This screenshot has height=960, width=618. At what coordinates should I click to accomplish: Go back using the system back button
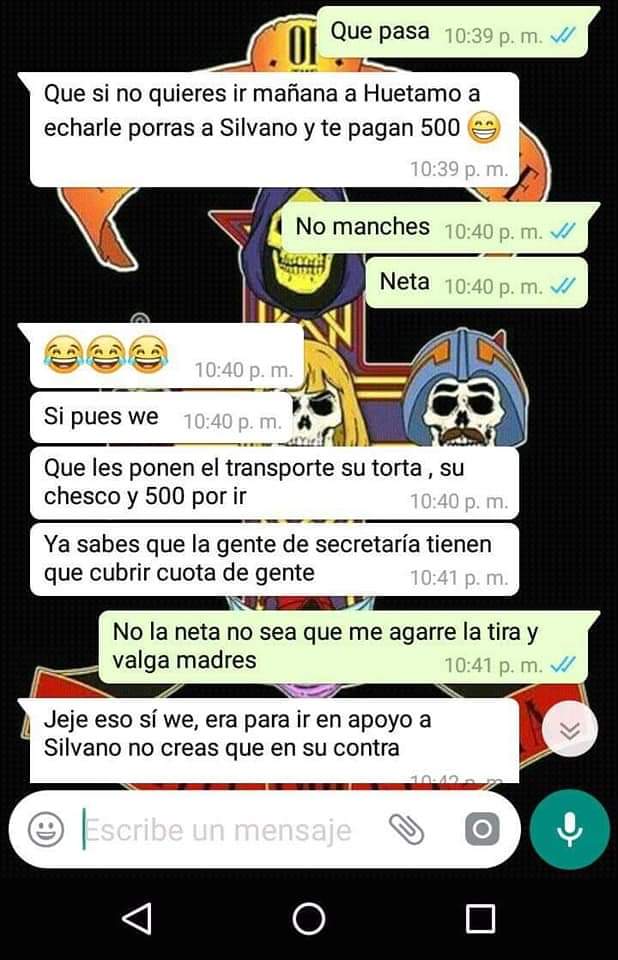pyautogui.click(x=136, y=918)
